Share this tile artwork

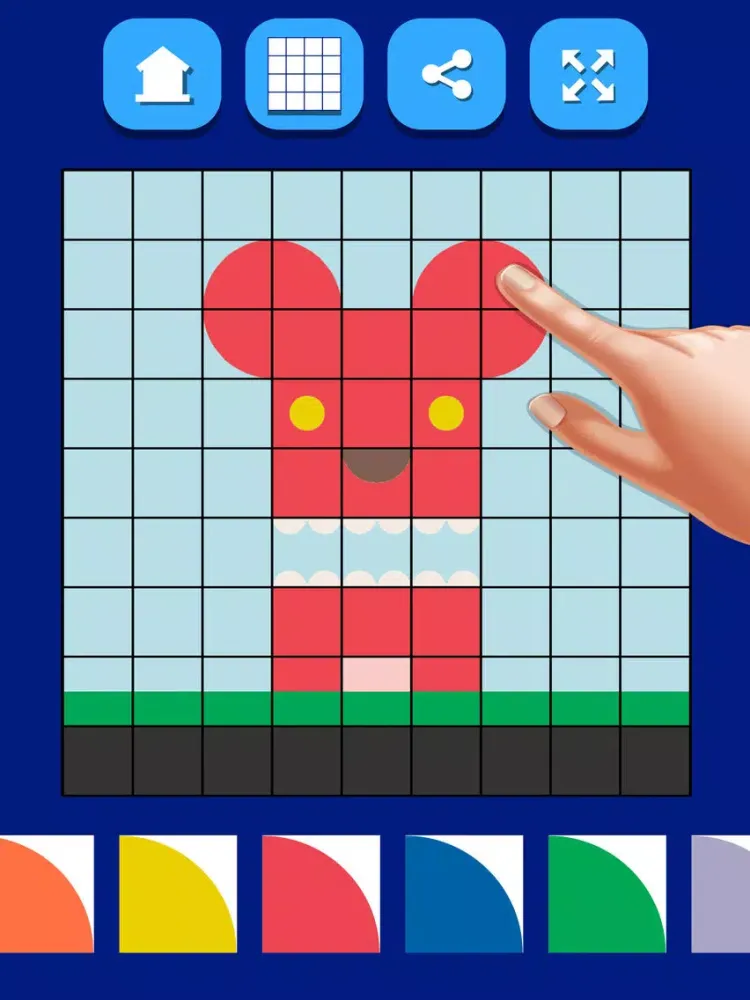[446, 75]
